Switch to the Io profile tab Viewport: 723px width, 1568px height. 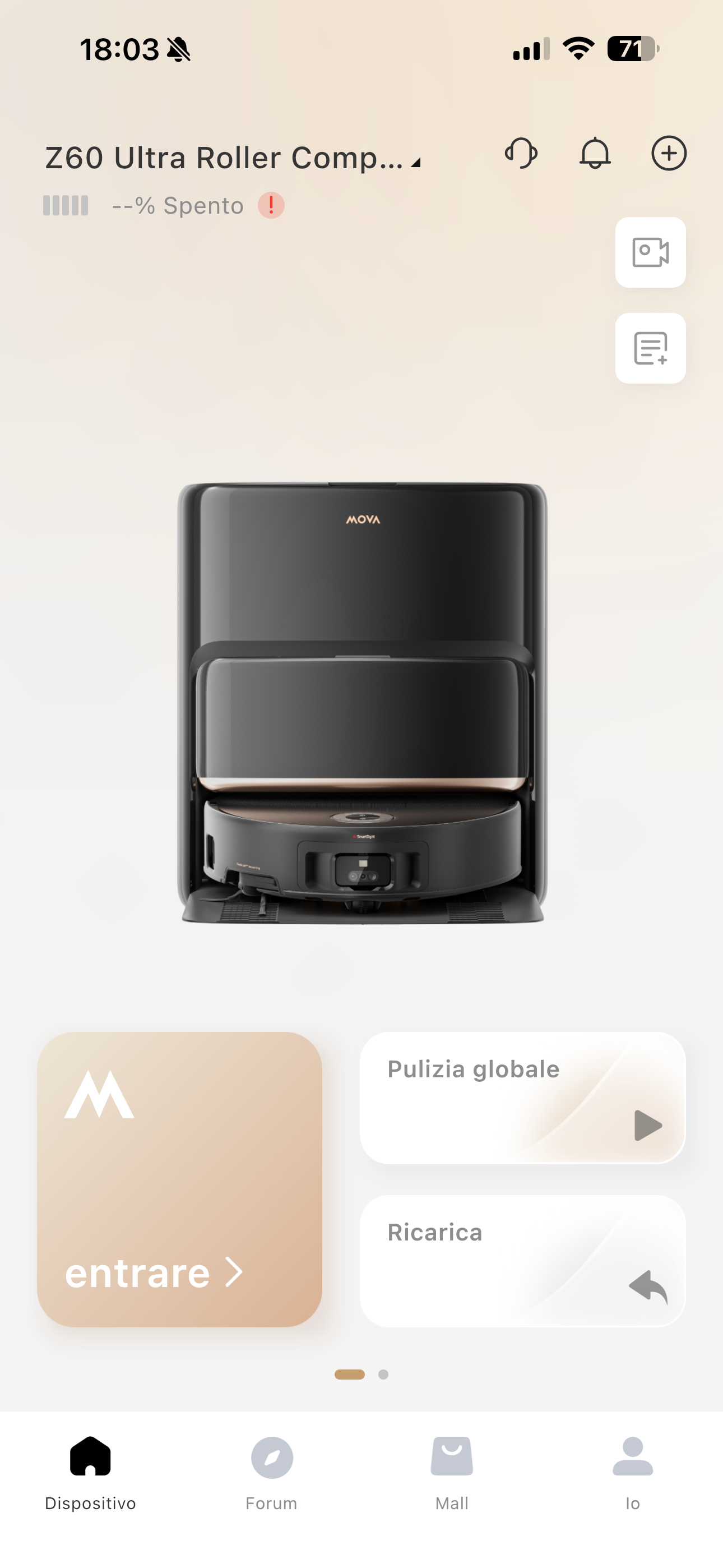632,1473
